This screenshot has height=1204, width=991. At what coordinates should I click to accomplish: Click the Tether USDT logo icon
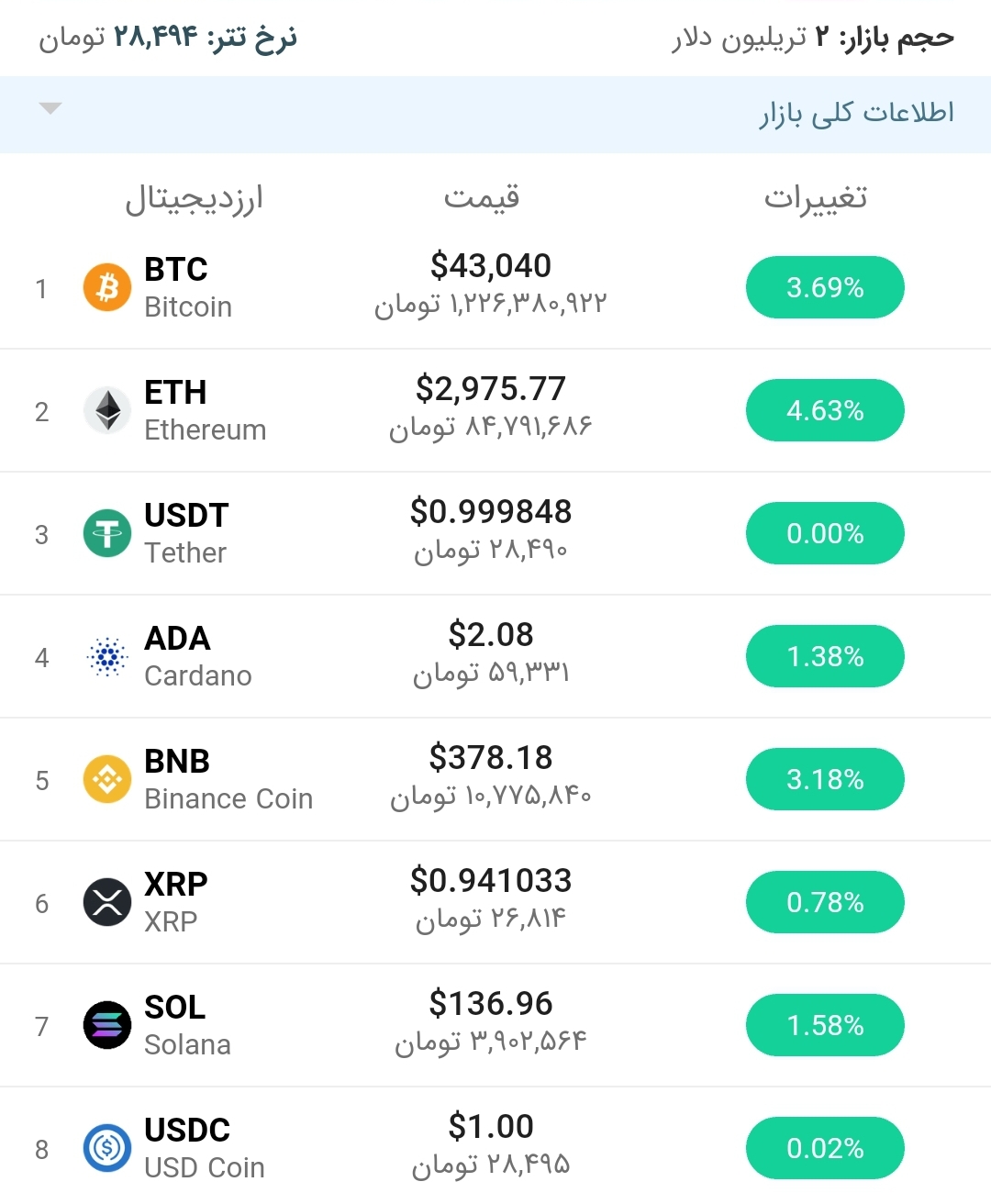pos(106,533)
